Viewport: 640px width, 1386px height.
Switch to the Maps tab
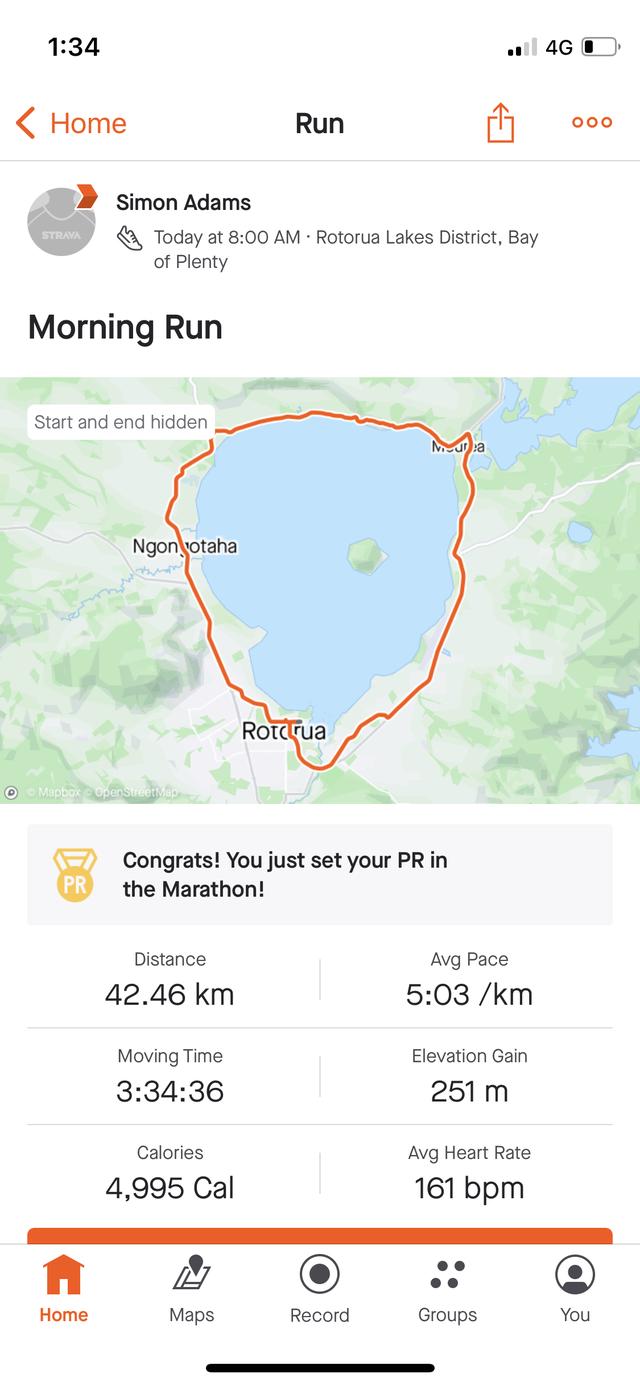[191, 1289]
